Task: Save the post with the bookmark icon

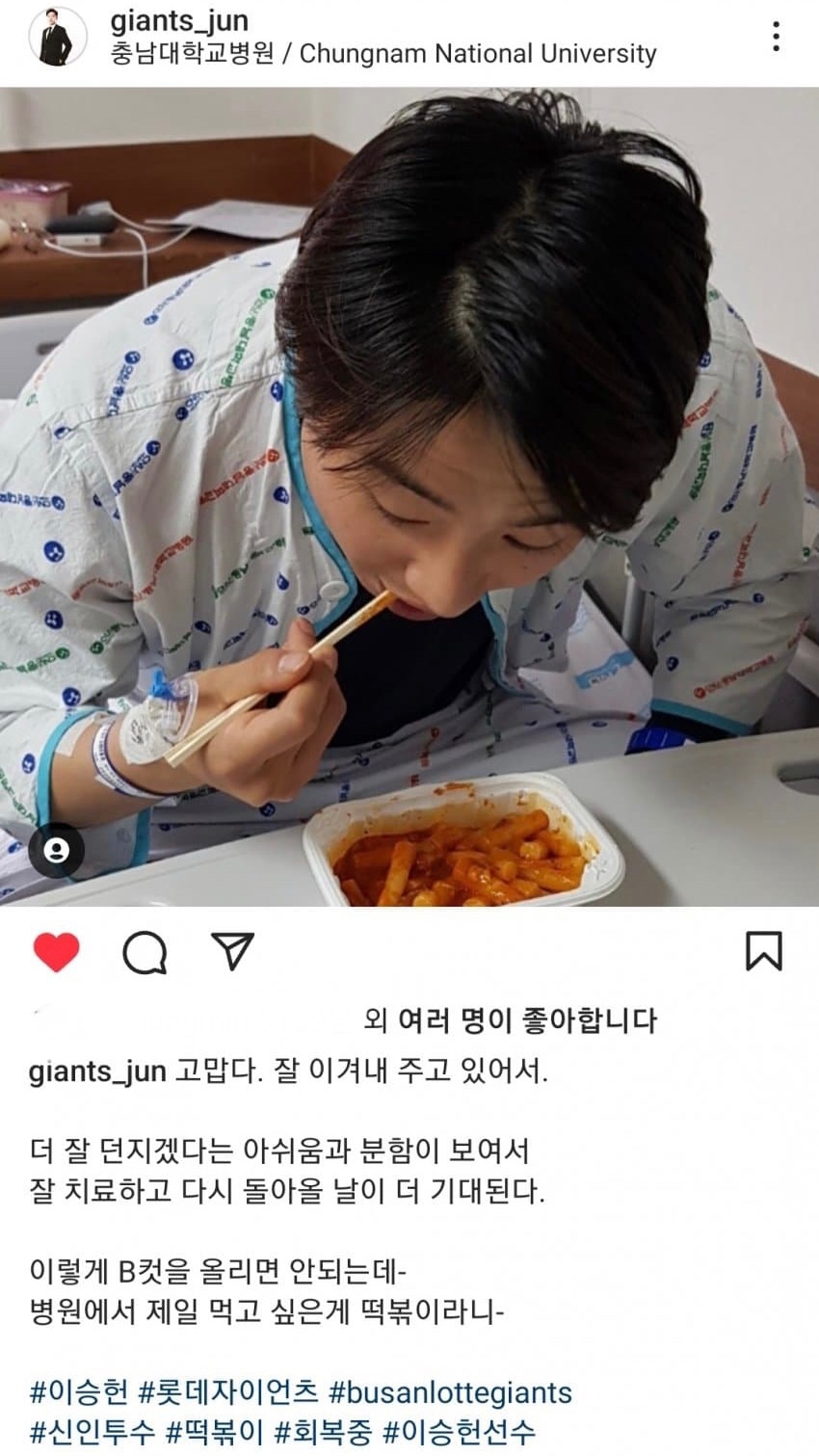Action: click(x=763, y=951)
